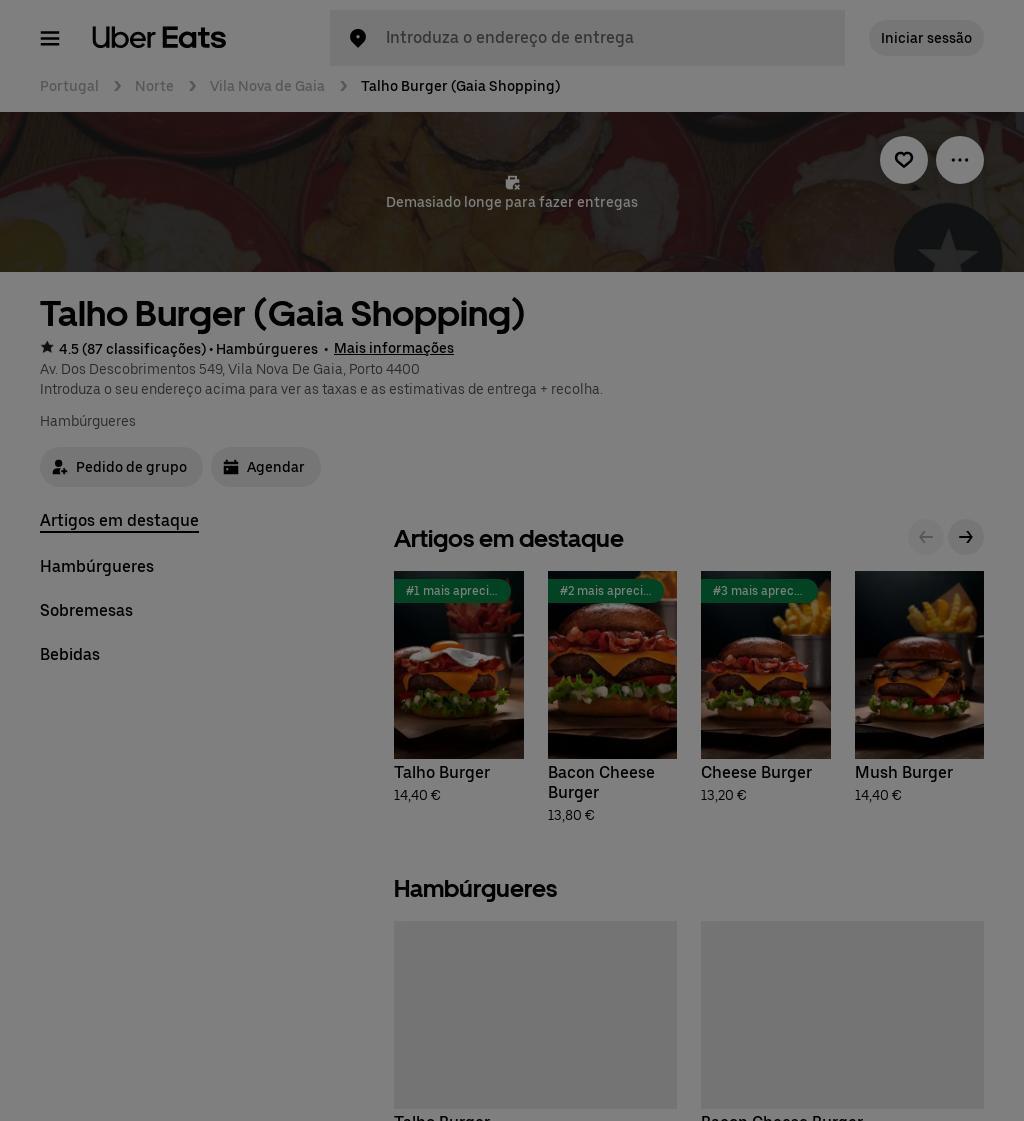1024x1121 pixels.
Task: View Bacon Cheese Burger featured card
Action: point(612,665)
